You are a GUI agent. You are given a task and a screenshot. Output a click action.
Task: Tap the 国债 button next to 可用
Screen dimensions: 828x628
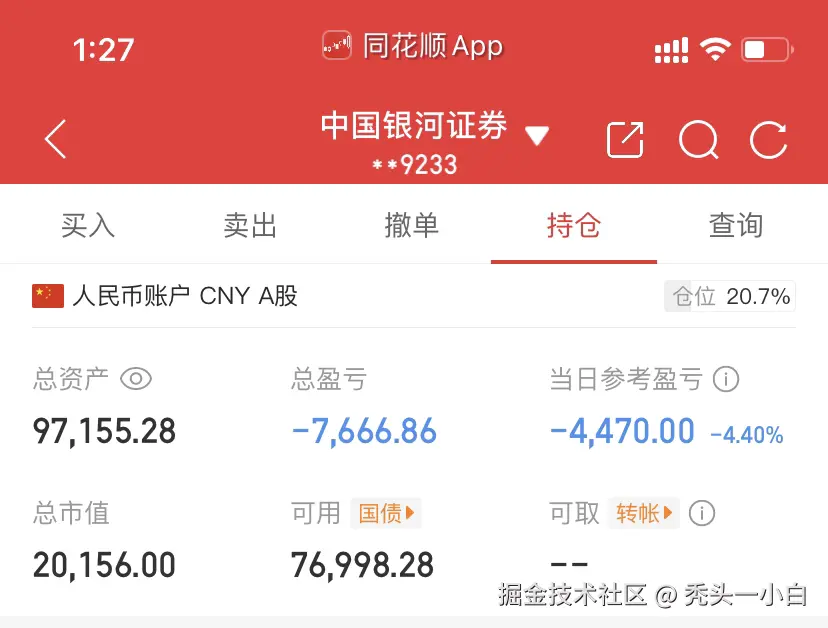click(x=387, y=514)
